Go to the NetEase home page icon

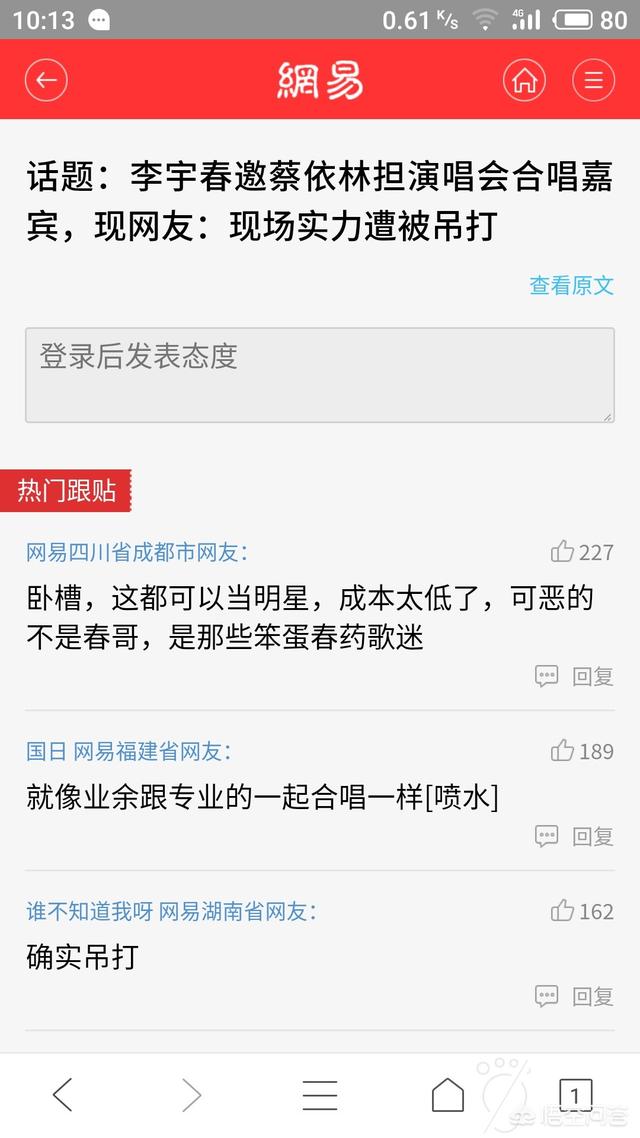coord(524,81)
